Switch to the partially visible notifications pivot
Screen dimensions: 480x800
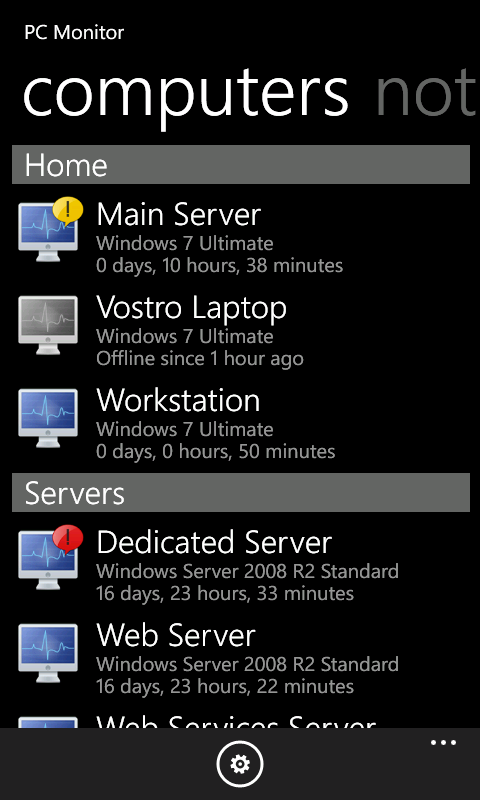426,93
